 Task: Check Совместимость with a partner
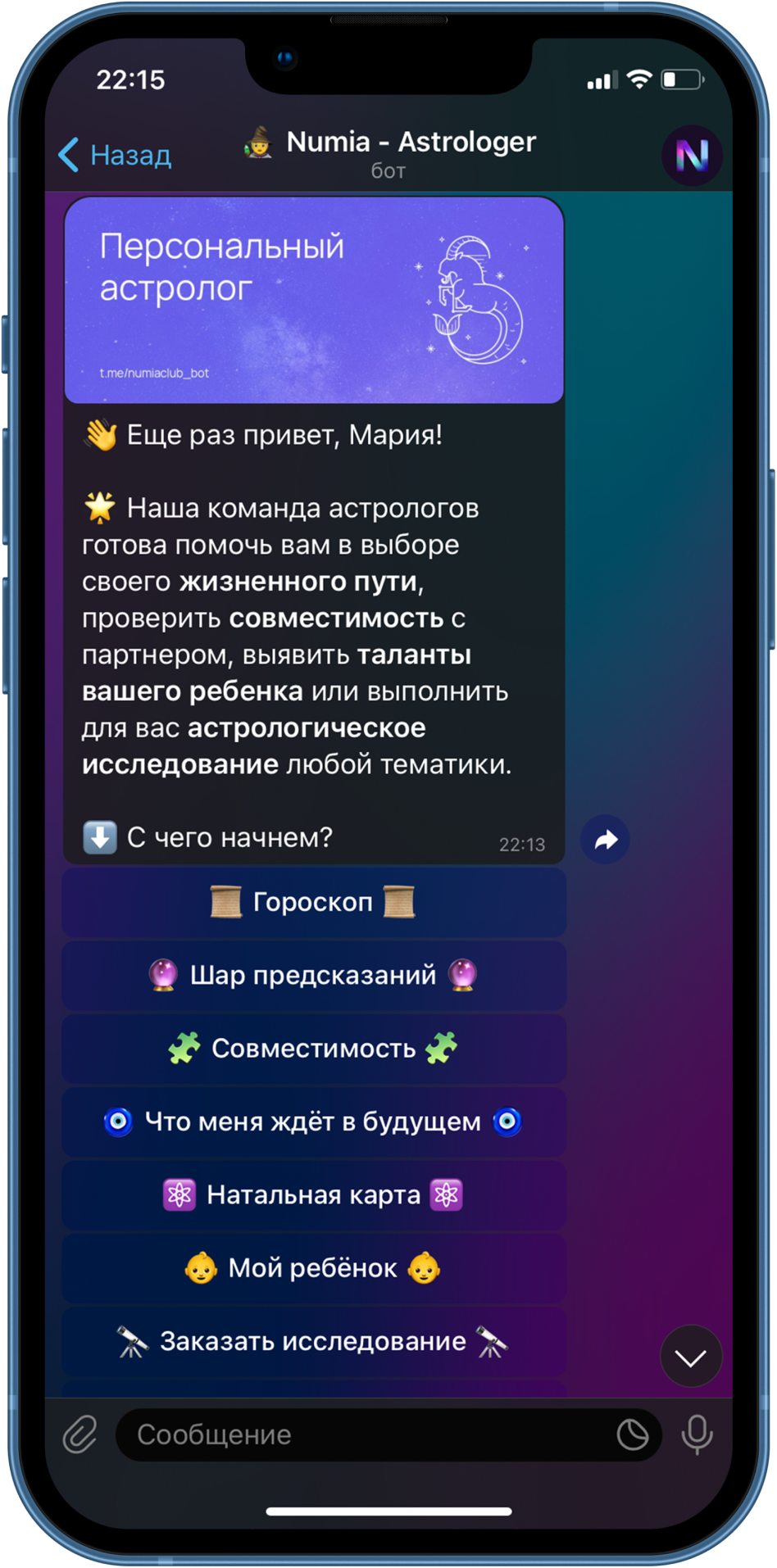click(x=314, y=1049)
